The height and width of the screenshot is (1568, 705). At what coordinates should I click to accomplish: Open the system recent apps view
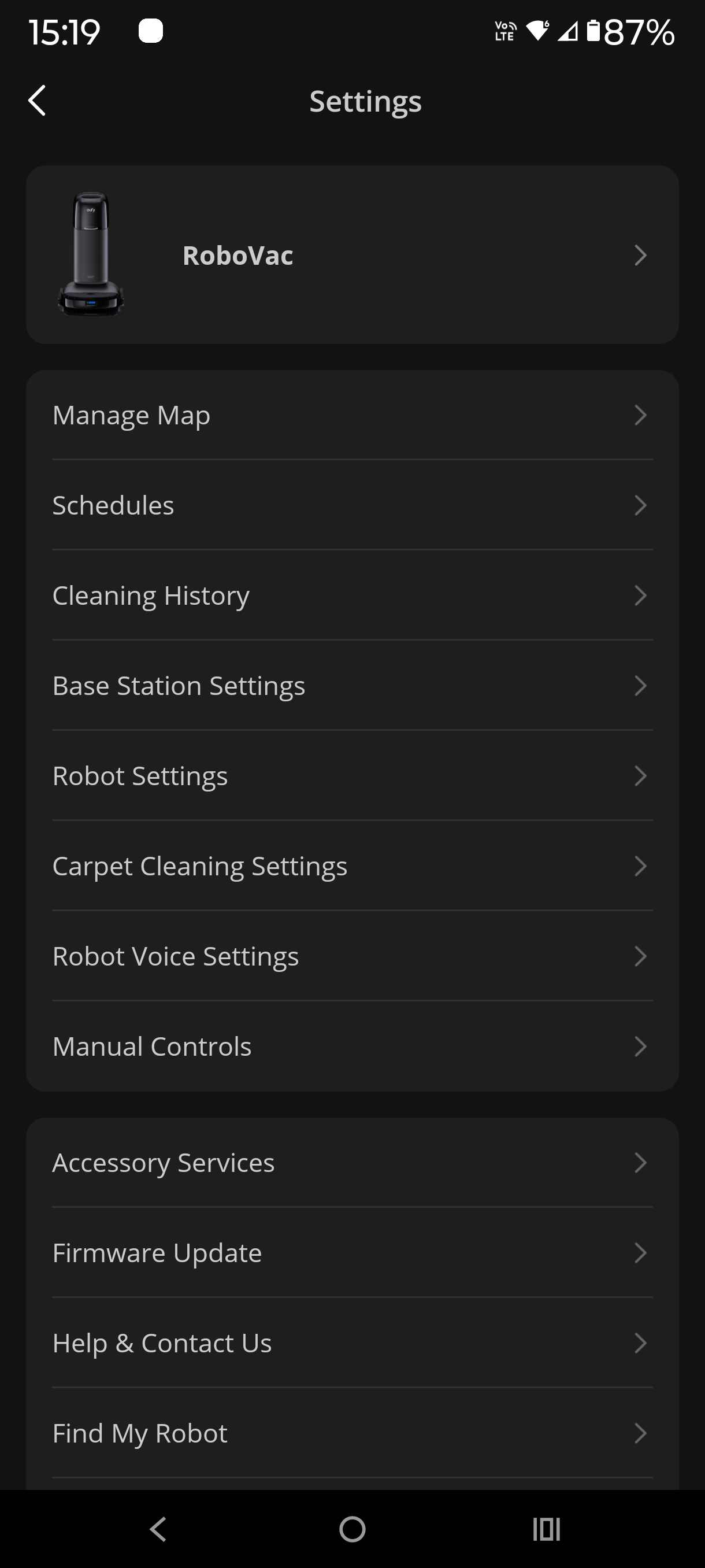point(546,1529)
